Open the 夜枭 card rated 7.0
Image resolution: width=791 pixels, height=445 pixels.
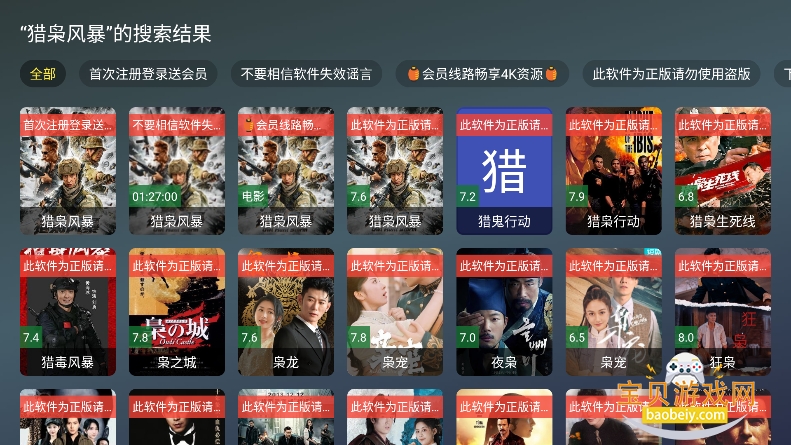coord(504,311)
